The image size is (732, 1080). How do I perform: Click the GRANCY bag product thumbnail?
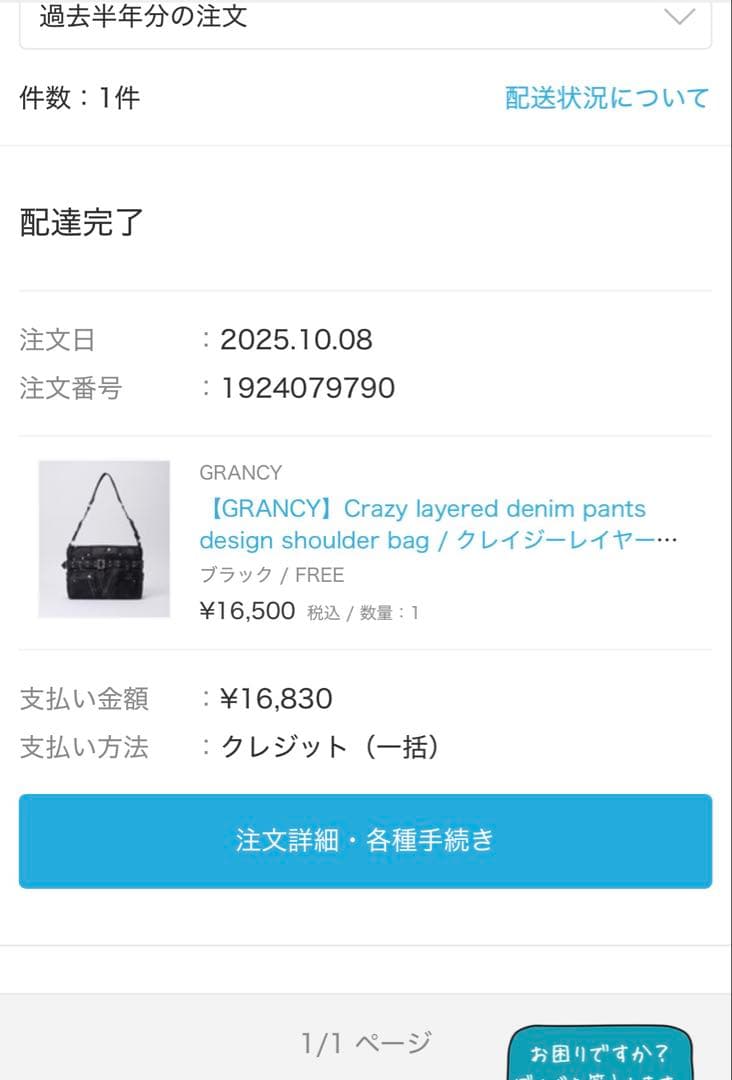103,540
